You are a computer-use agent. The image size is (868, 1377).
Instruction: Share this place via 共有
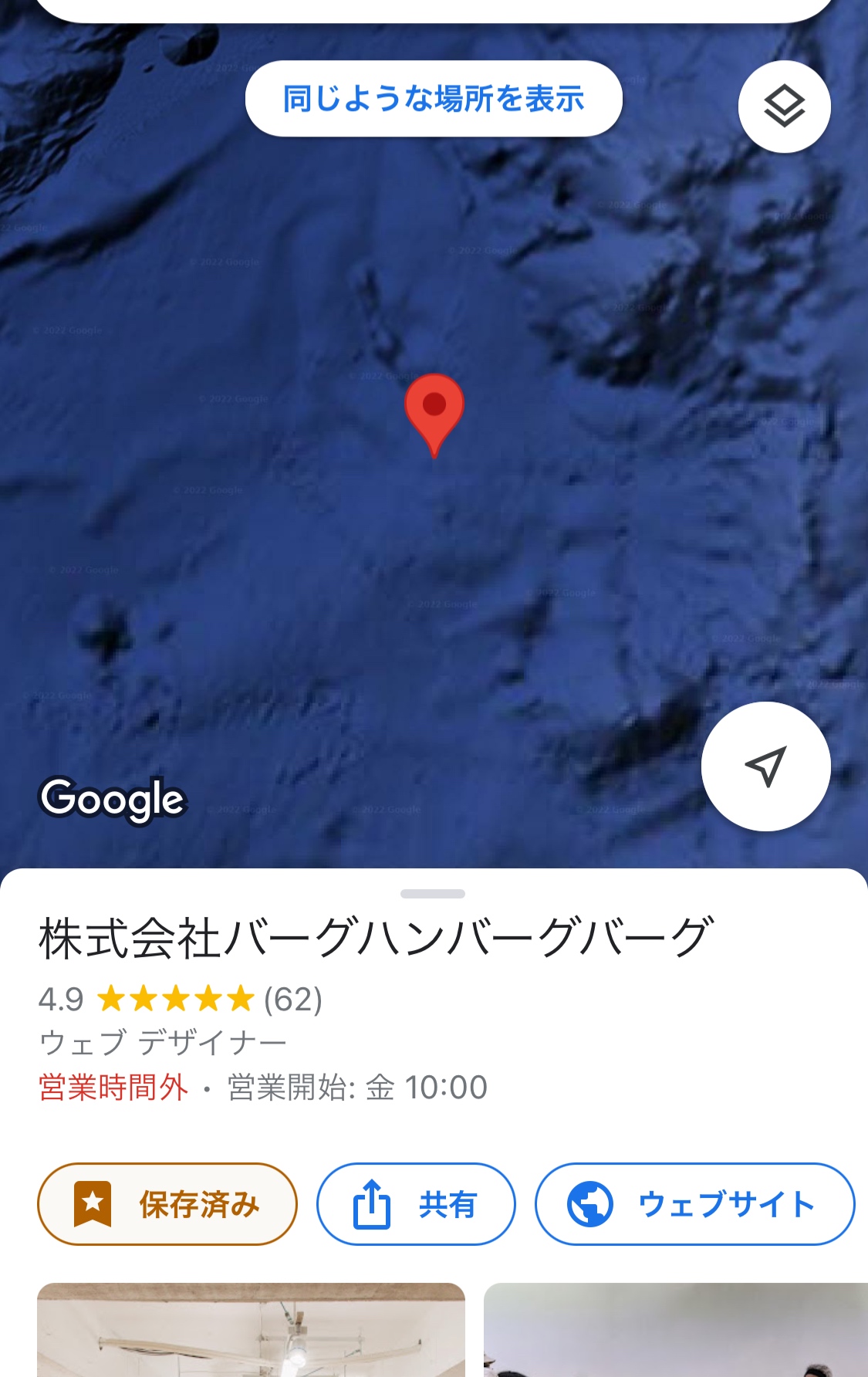[416, 1203]
